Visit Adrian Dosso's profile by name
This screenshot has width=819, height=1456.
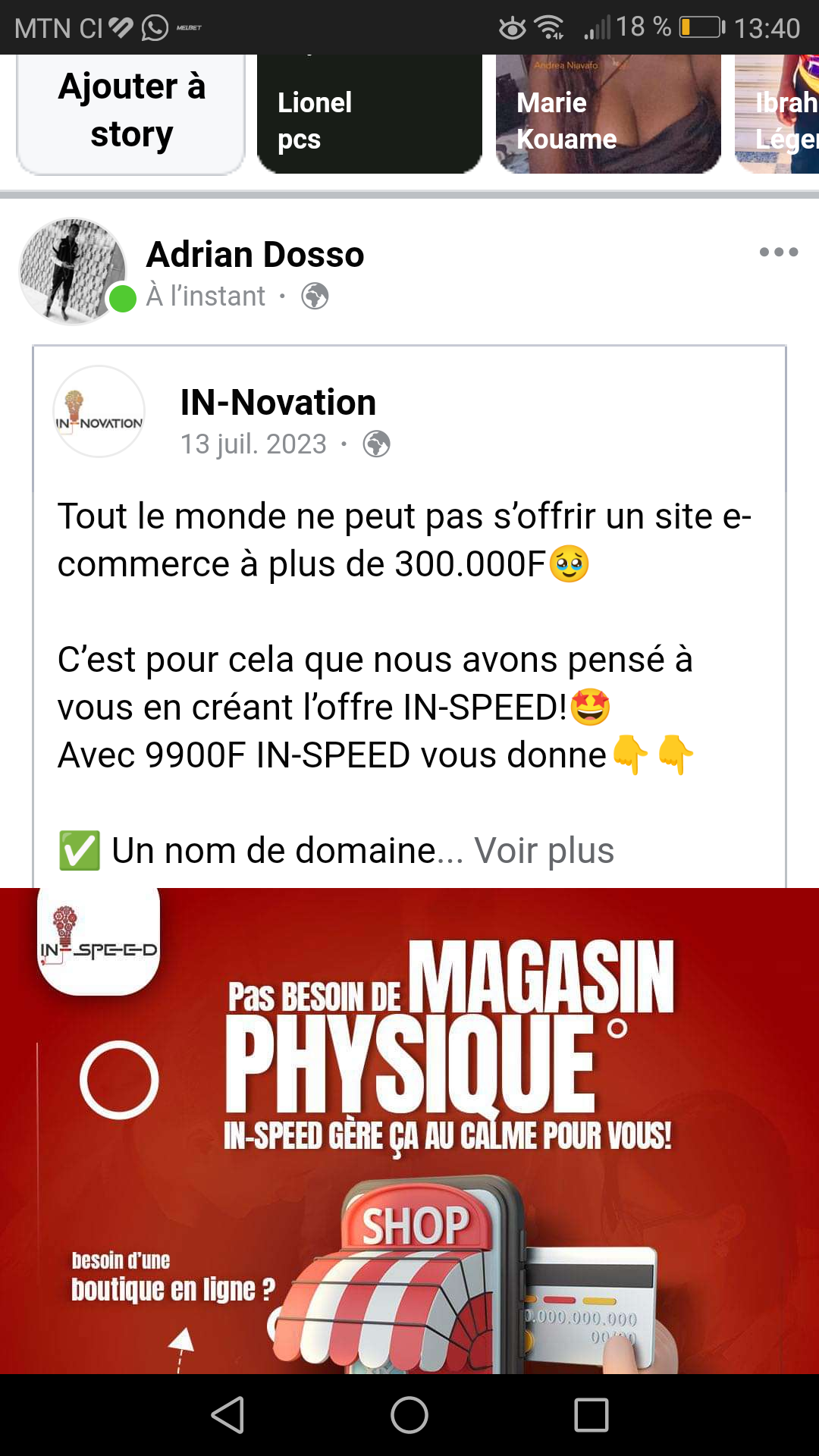(255, 255)
